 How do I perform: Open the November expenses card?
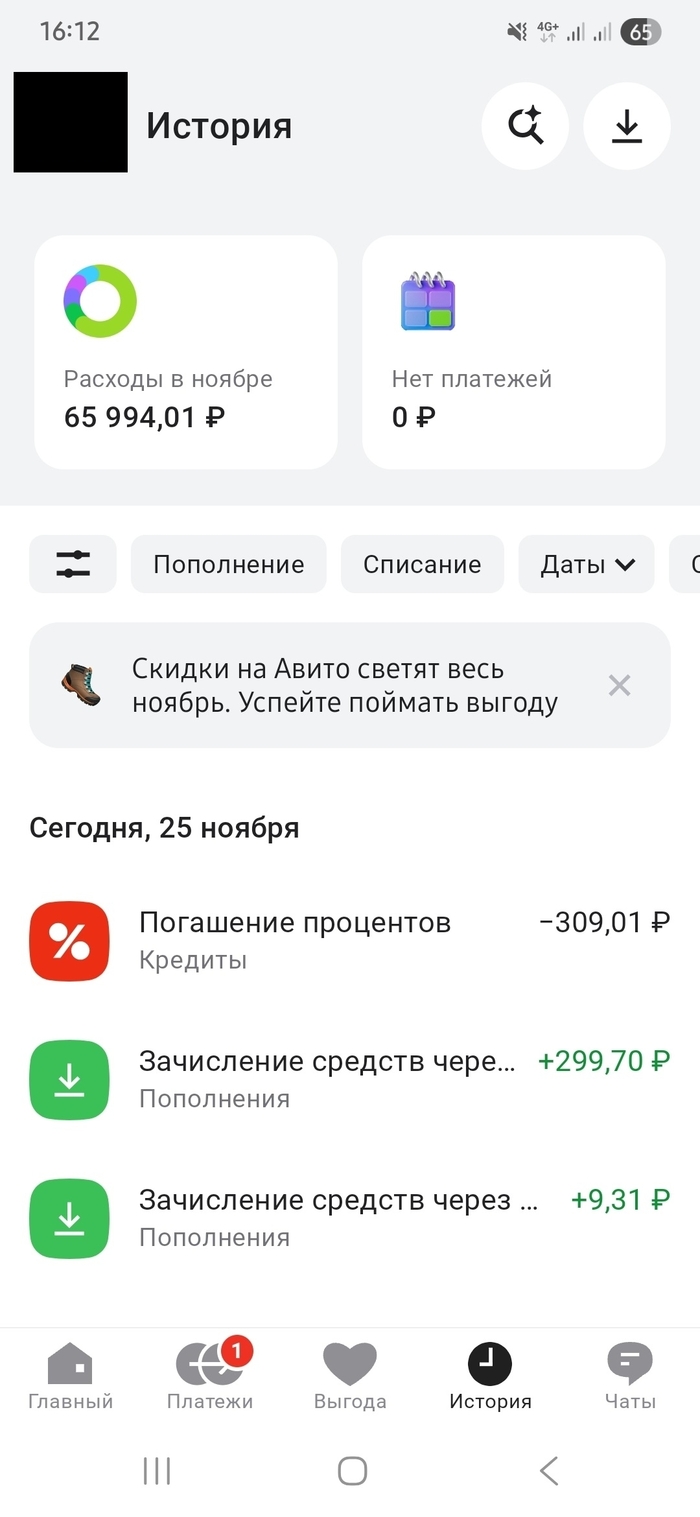(x=186, y=352)
